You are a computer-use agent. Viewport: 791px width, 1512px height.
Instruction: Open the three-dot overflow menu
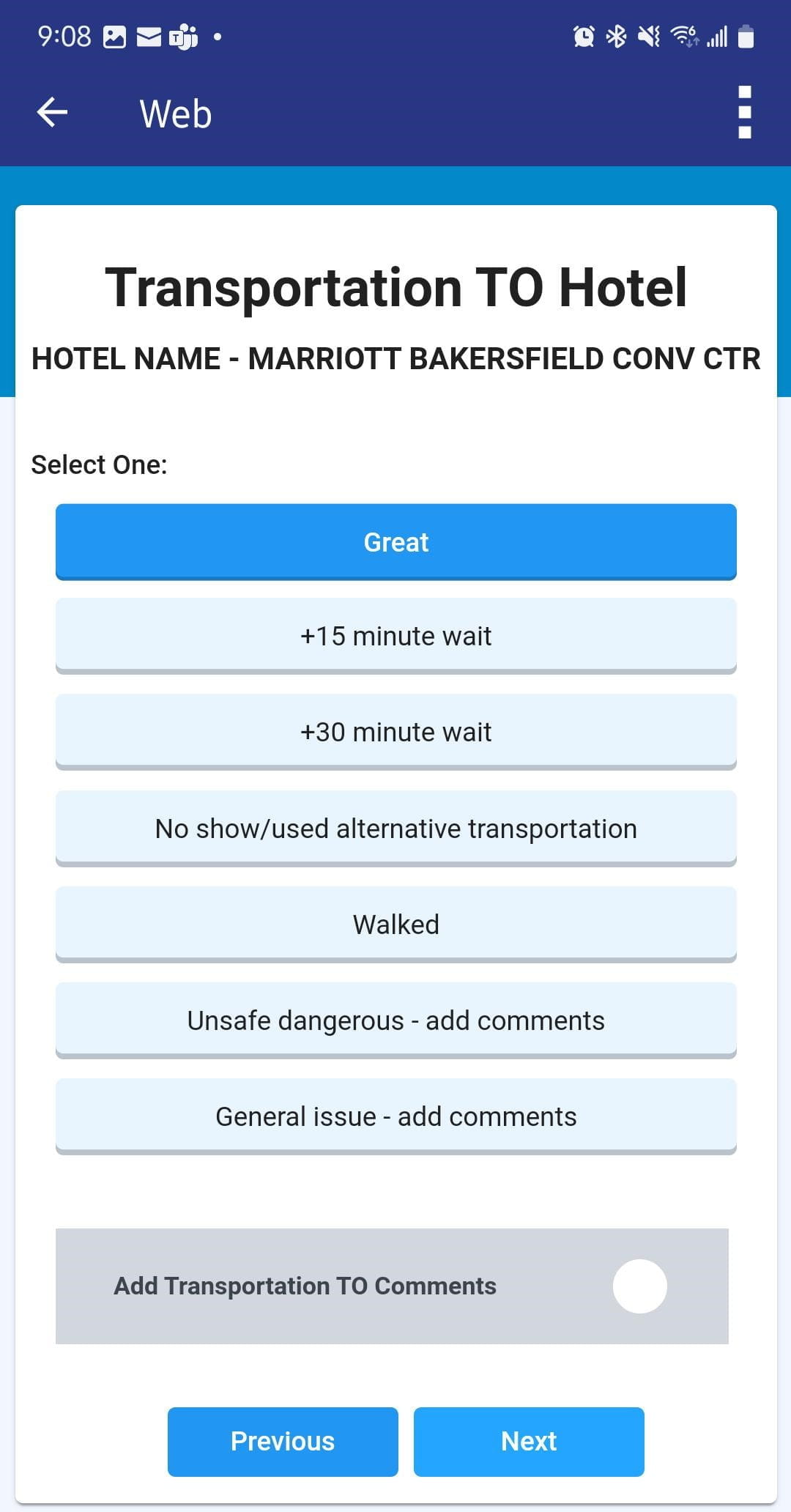[x=745, y=112]
